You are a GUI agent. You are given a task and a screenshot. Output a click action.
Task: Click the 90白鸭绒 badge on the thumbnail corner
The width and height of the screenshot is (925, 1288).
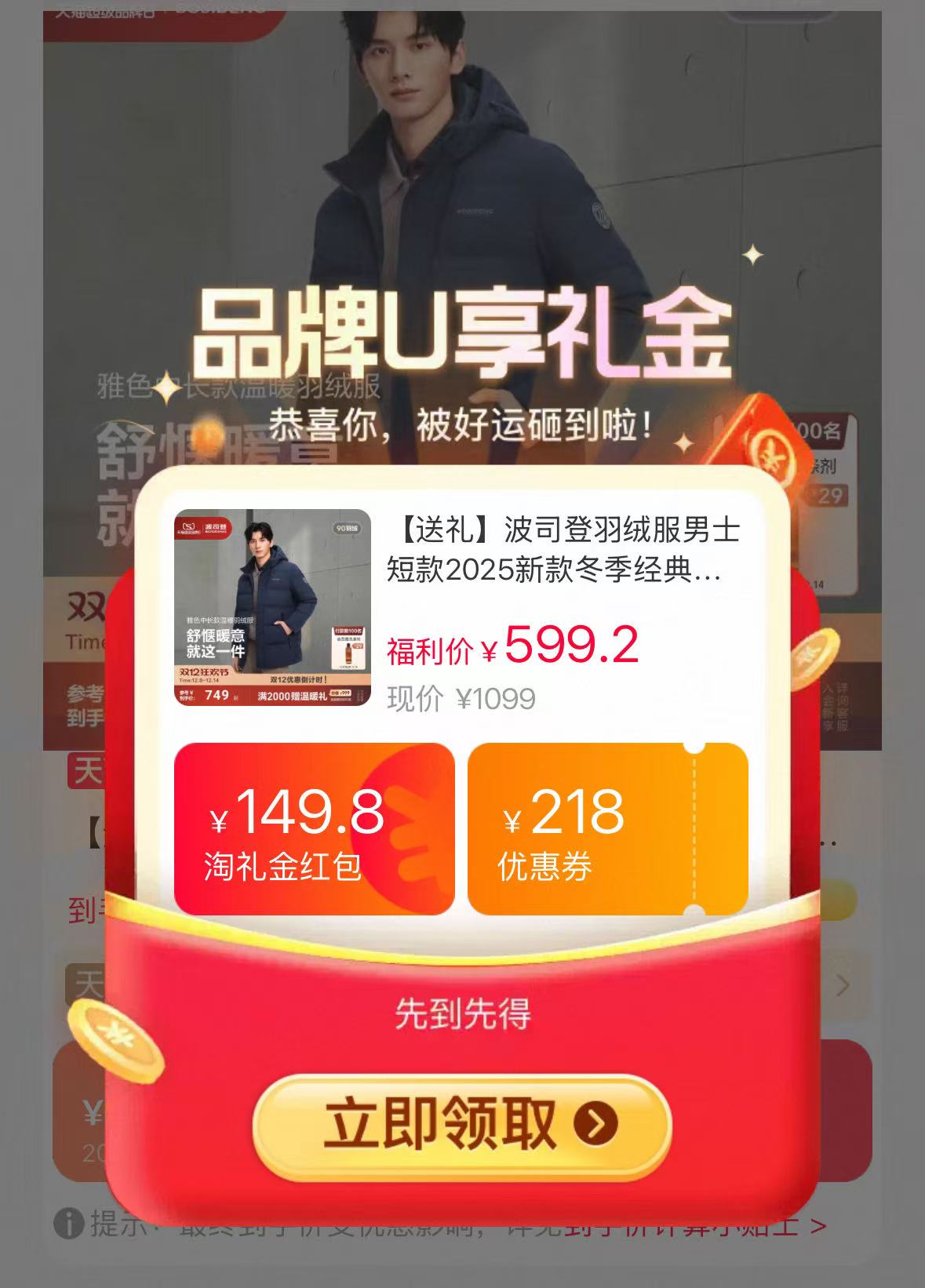point(348,529)
